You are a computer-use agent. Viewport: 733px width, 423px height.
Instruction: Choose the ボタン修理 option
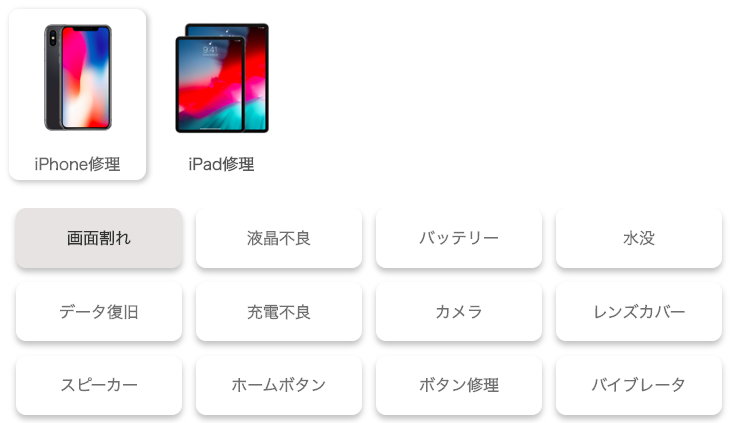tap(459, 385)
